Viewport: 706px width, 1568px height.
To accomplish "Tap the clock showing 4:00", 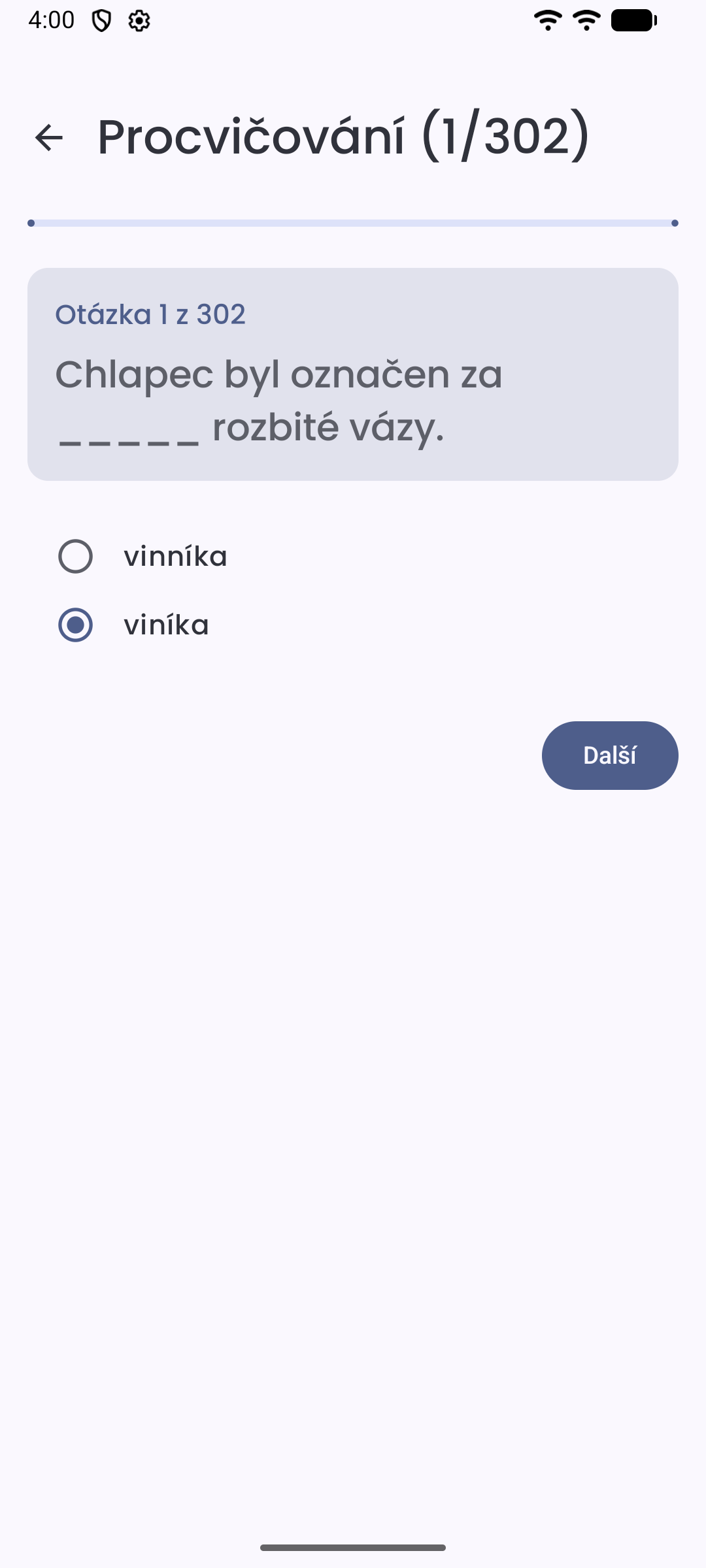I will point(52,20).
